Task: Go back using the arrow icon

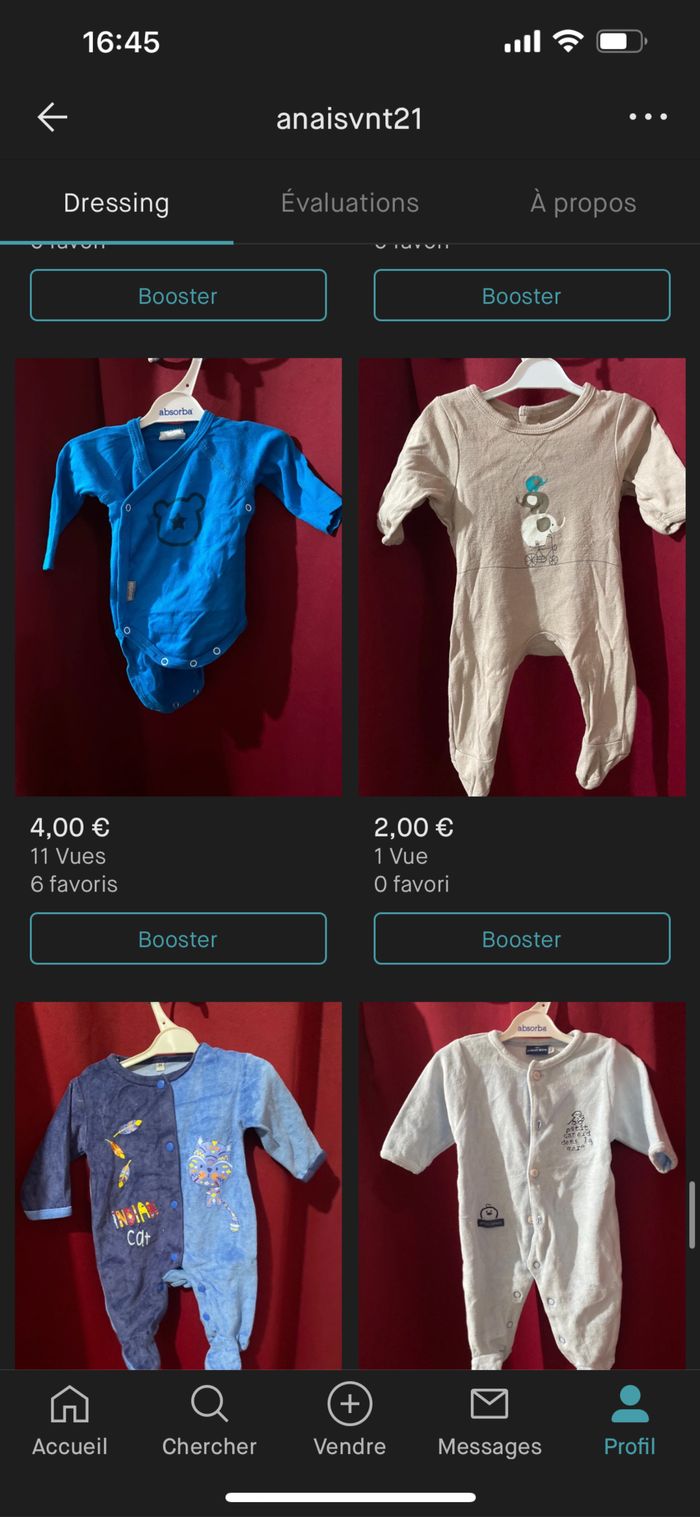Action: tap(52, 118)
